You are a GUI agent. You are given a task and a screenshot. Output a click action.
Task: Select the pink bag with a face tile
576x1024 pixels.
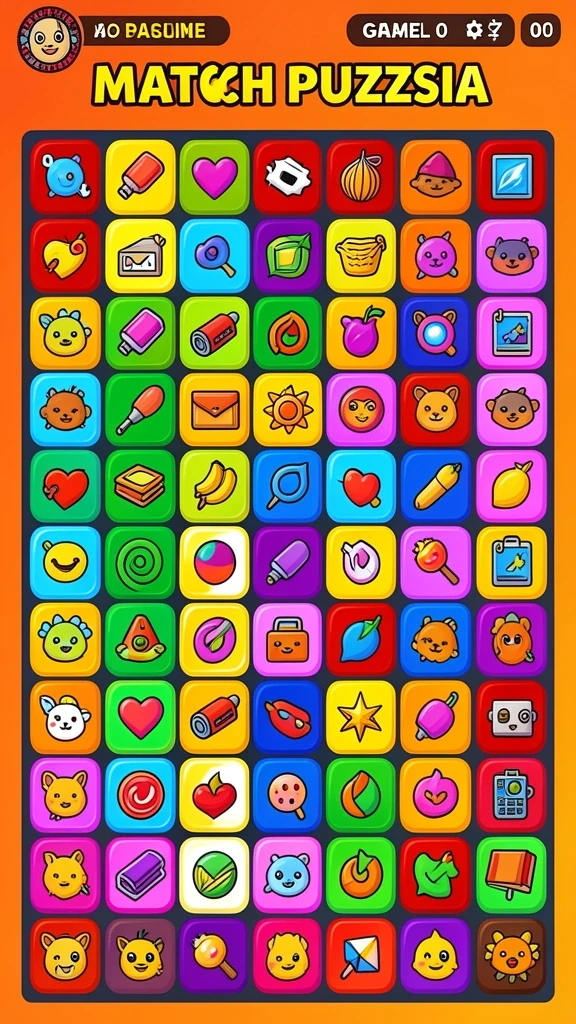(x=287, y=639)
